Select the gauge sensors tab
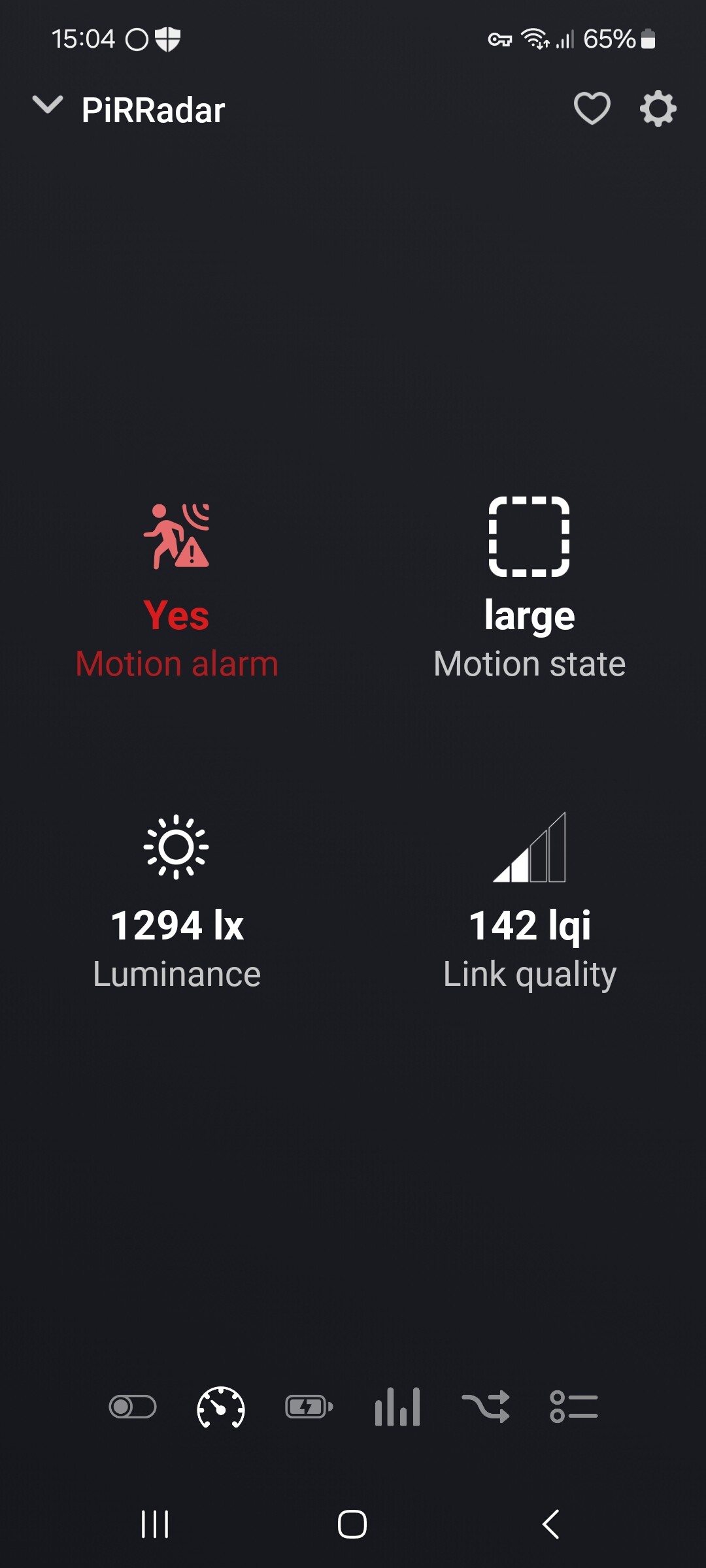The width and height of the screenshot is (706, 1568). point(221,1407)
